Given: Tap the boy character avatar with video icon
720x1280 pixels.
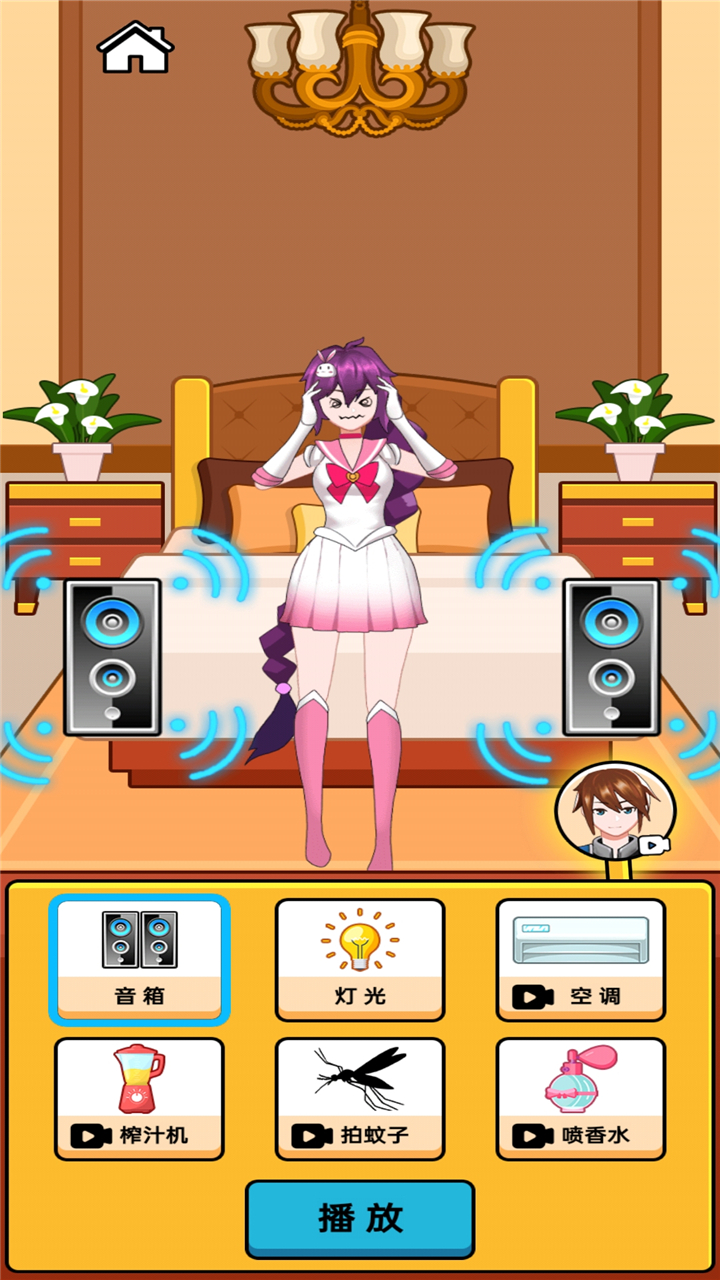Looking at the screenshot, I should tap(614, 810).
